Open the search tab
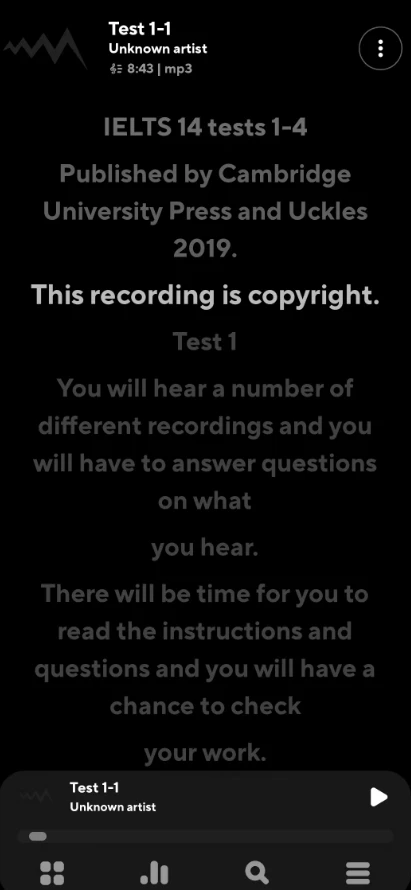Screen dimensions: 411x890 pyautogui.click(x=257, y=872)
